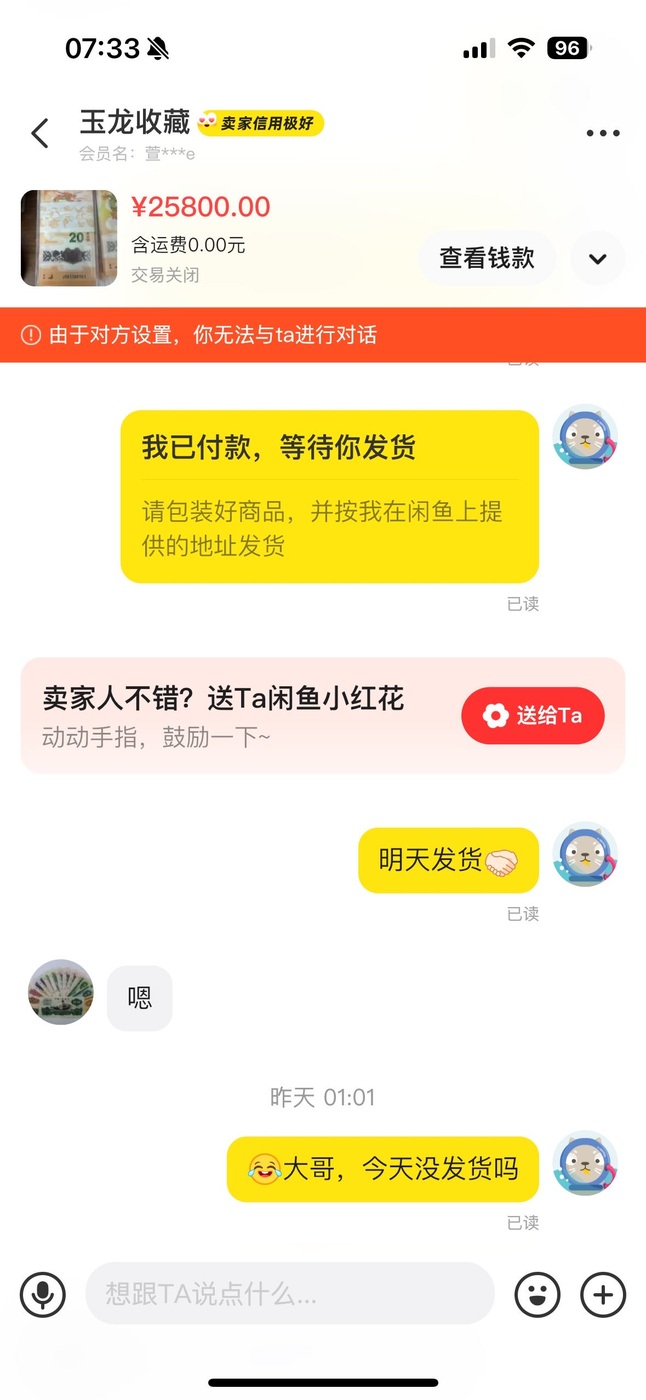
Task: Tap the voice input microphone icon
Action: 43,1295
